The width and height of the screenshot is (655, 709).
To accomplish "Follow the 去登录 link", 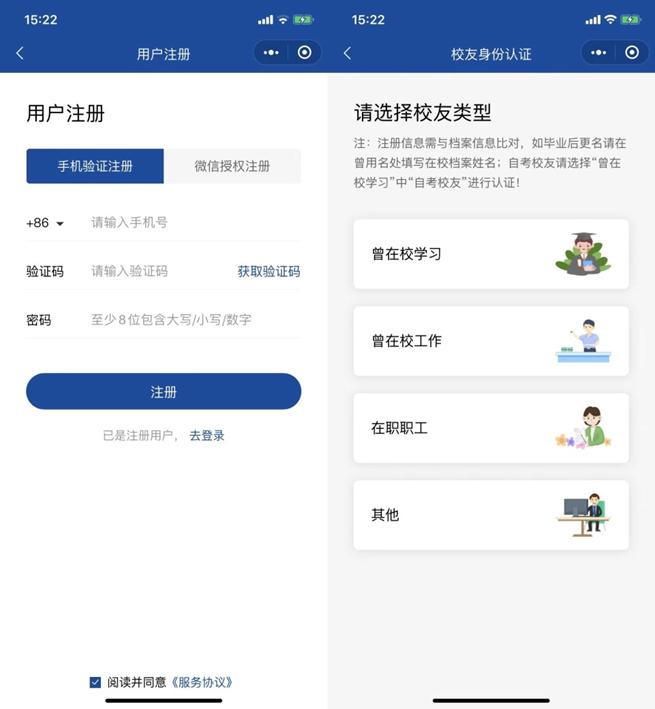I will tap(207, 435).
